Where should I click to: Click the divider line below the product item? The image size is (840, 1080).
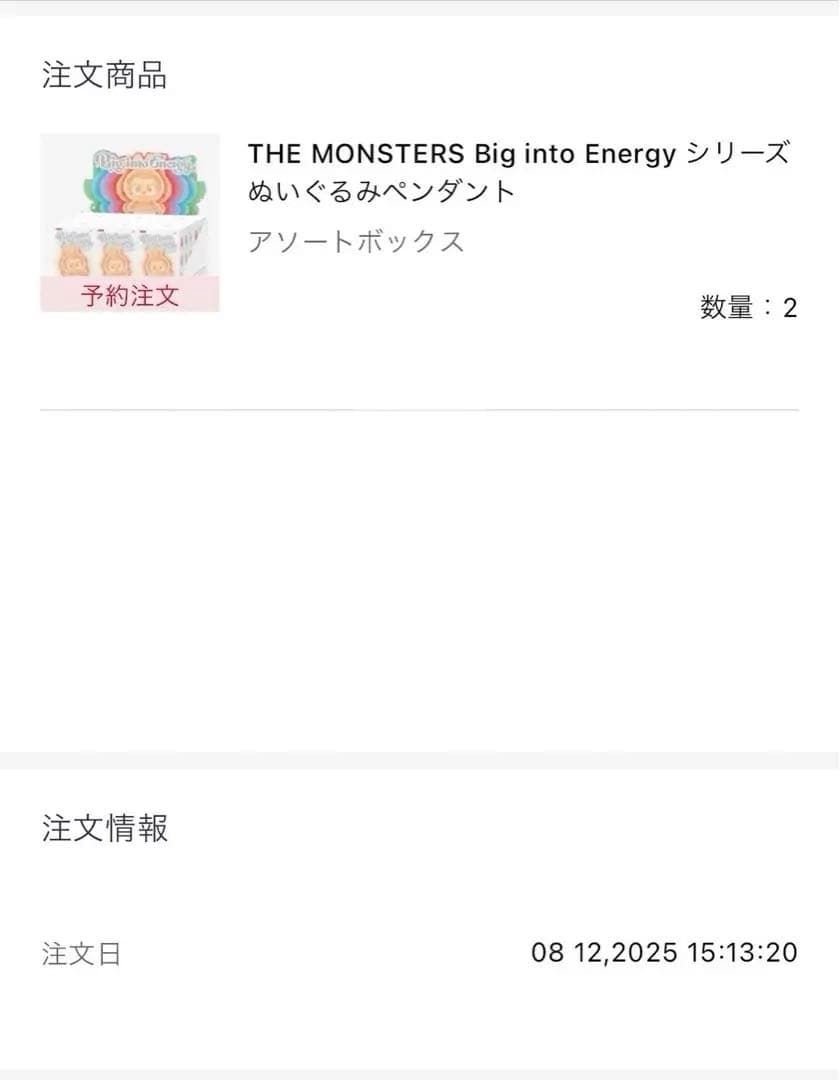click(420, 410)
